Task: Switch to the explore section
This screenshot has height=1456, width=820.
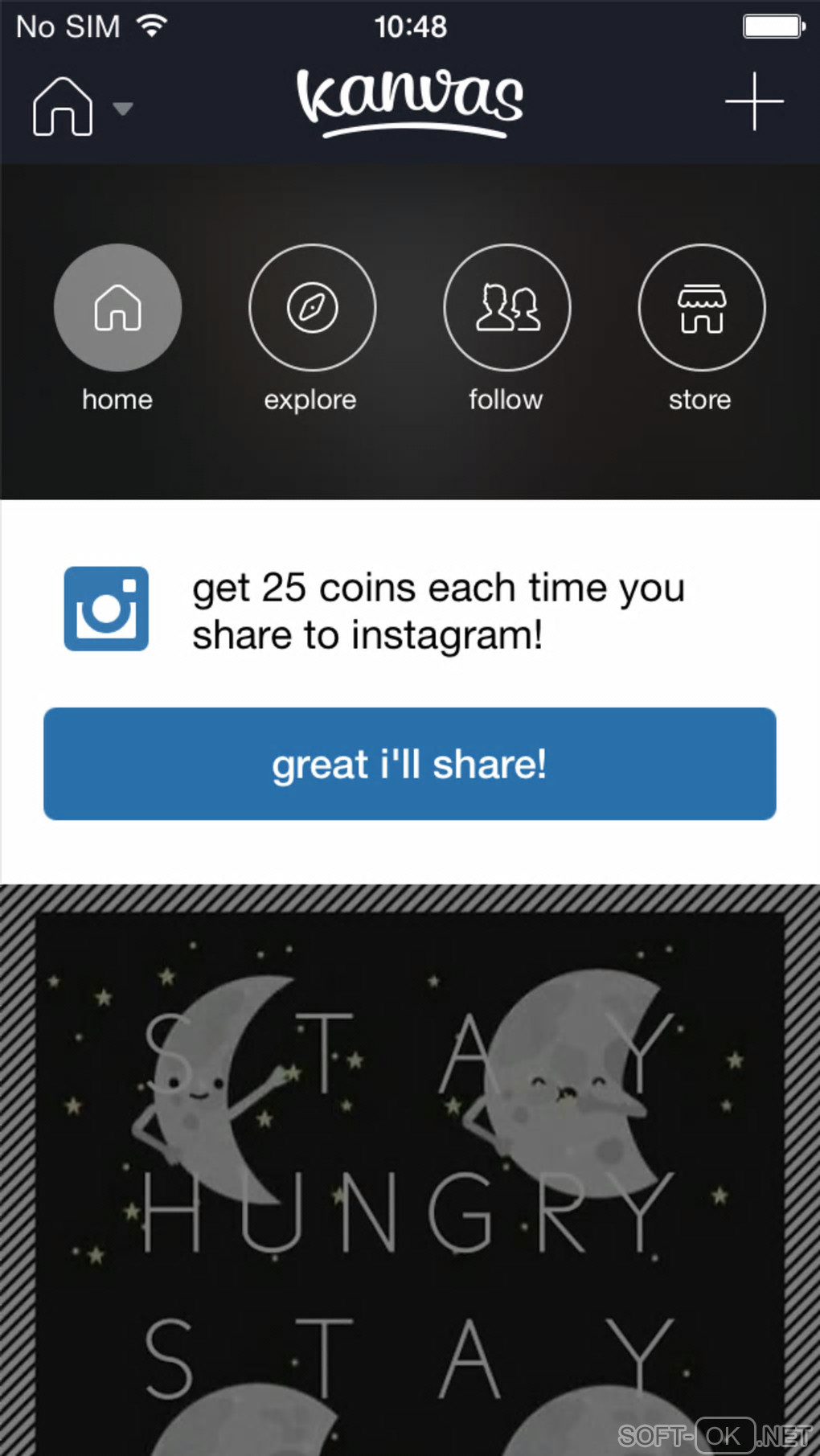Action: tap(312, 307)
